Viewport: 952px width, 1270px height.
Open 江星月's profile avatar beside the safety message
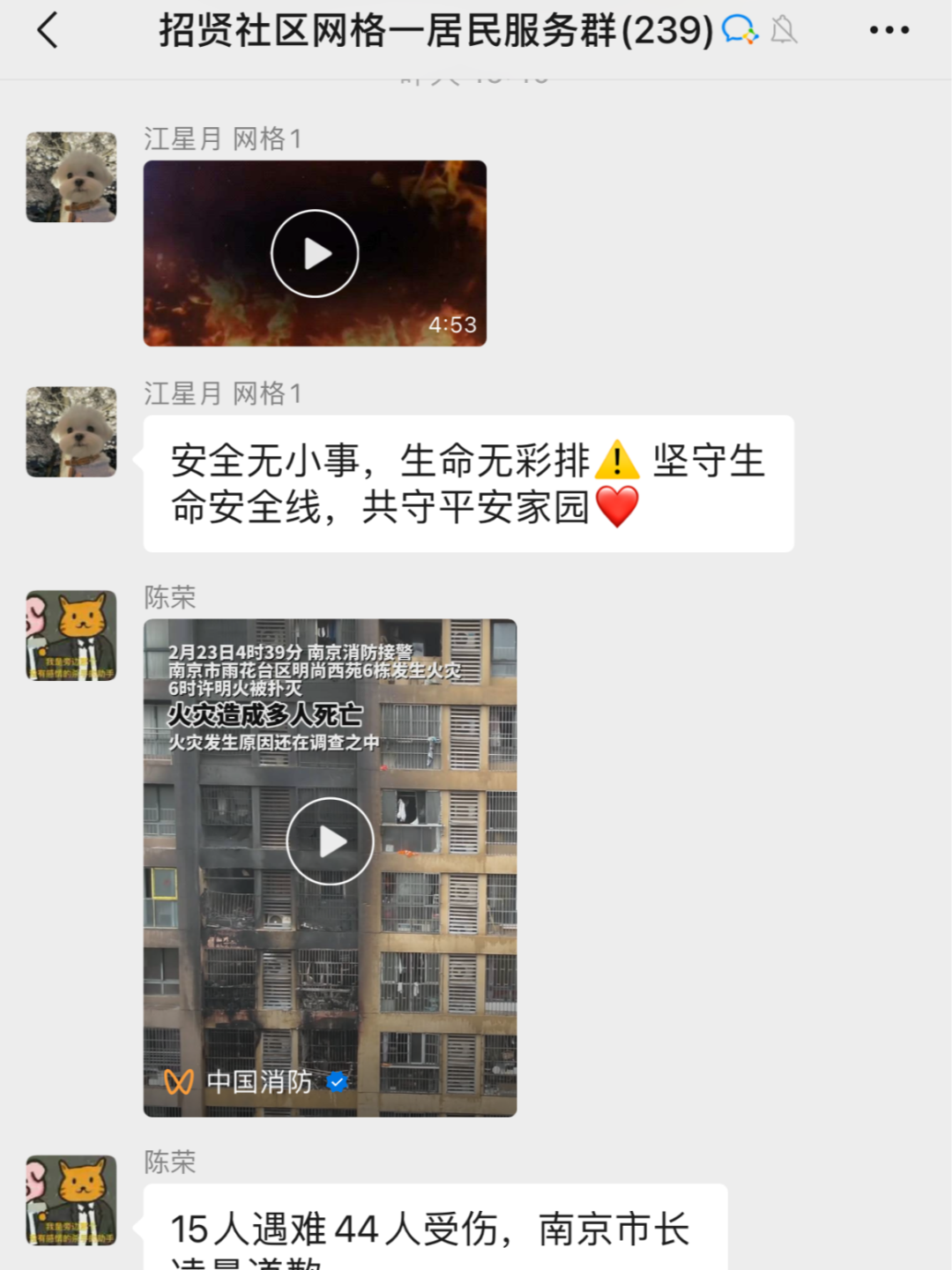[x=71, y=432]
